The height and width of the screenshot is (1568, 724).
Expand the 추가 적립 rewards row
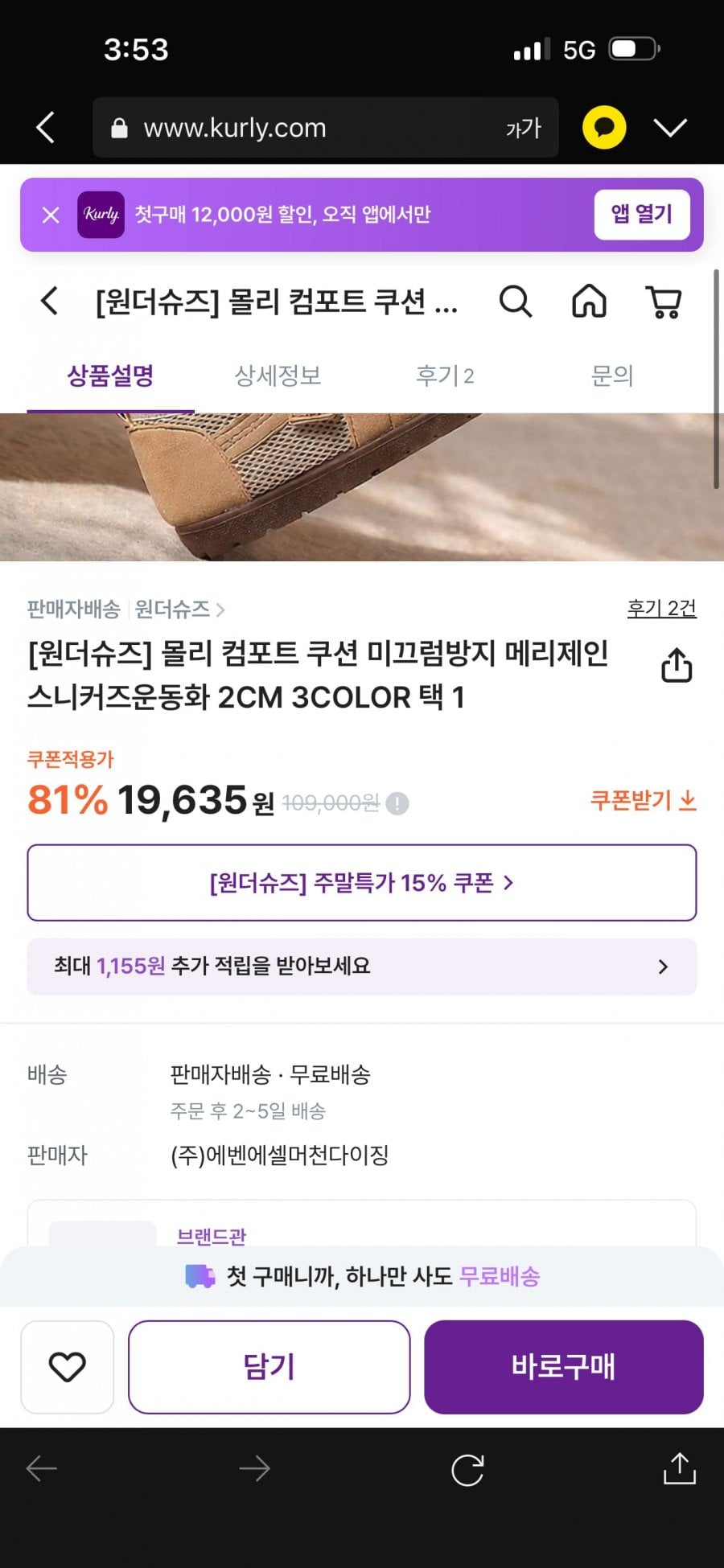362,967
